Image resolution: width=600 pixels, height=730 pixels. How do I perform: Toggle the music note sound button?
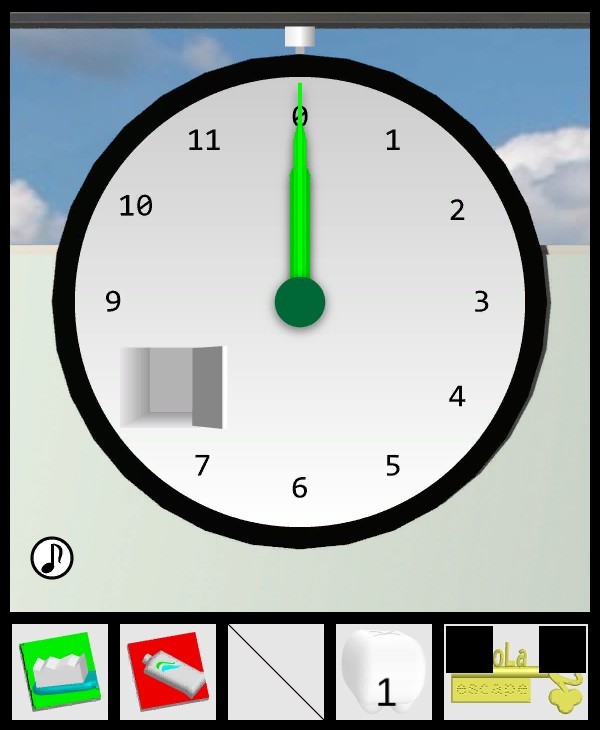pos(52,557)
